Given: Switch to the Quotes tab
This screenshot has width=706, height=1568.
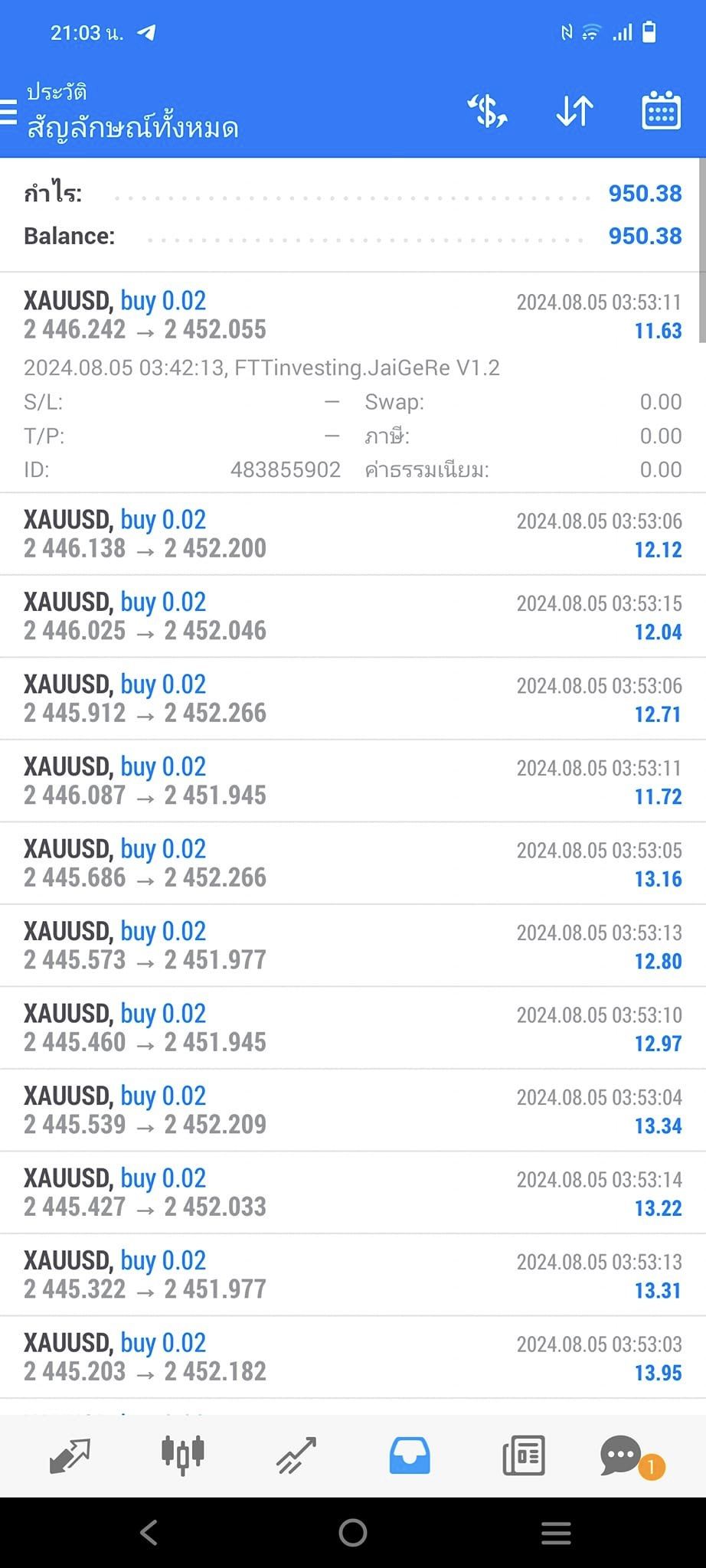Looking at the screenshot, I should pyautogui.click(x=70, y=1455).
